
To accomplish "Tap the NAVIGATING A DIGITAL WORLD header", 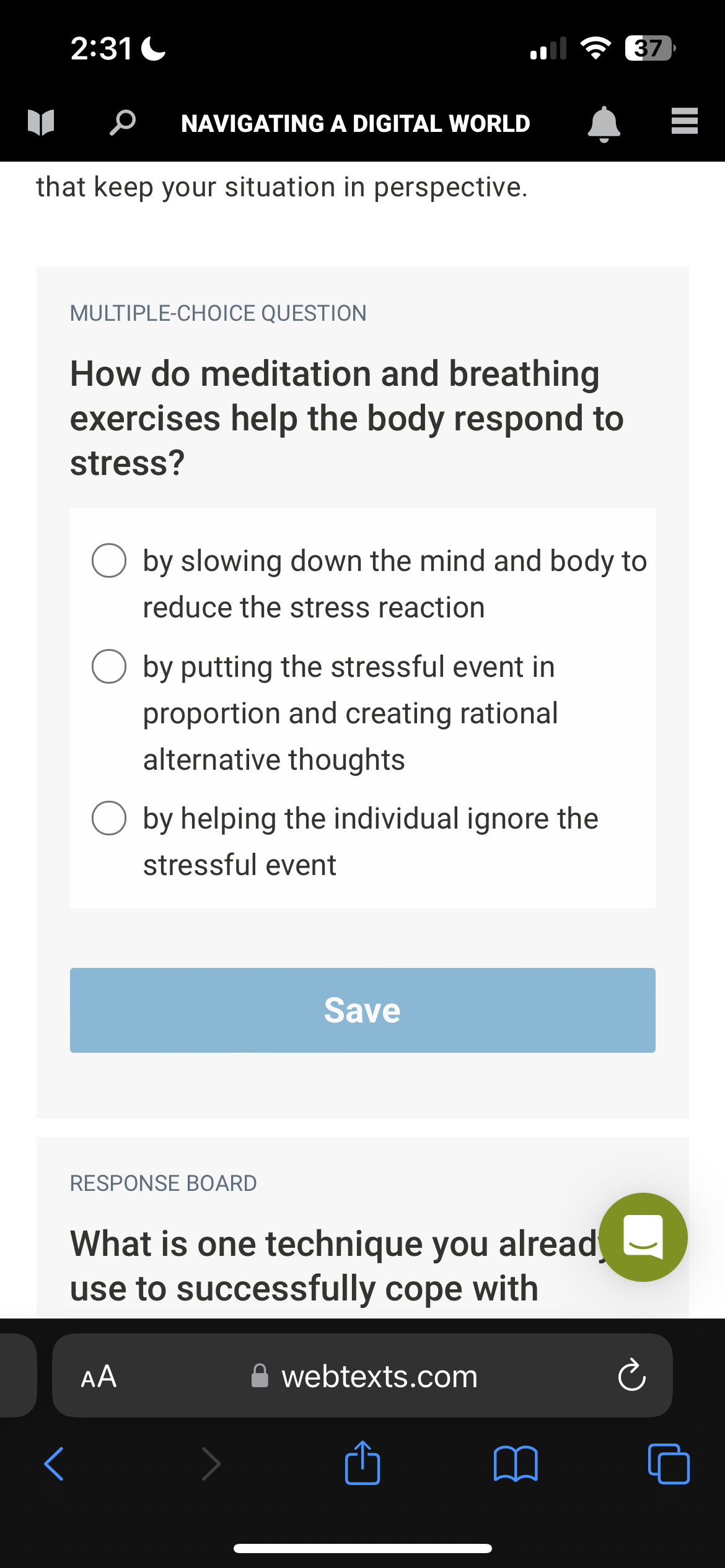I will pyautogui.click(x=355, y=123).
